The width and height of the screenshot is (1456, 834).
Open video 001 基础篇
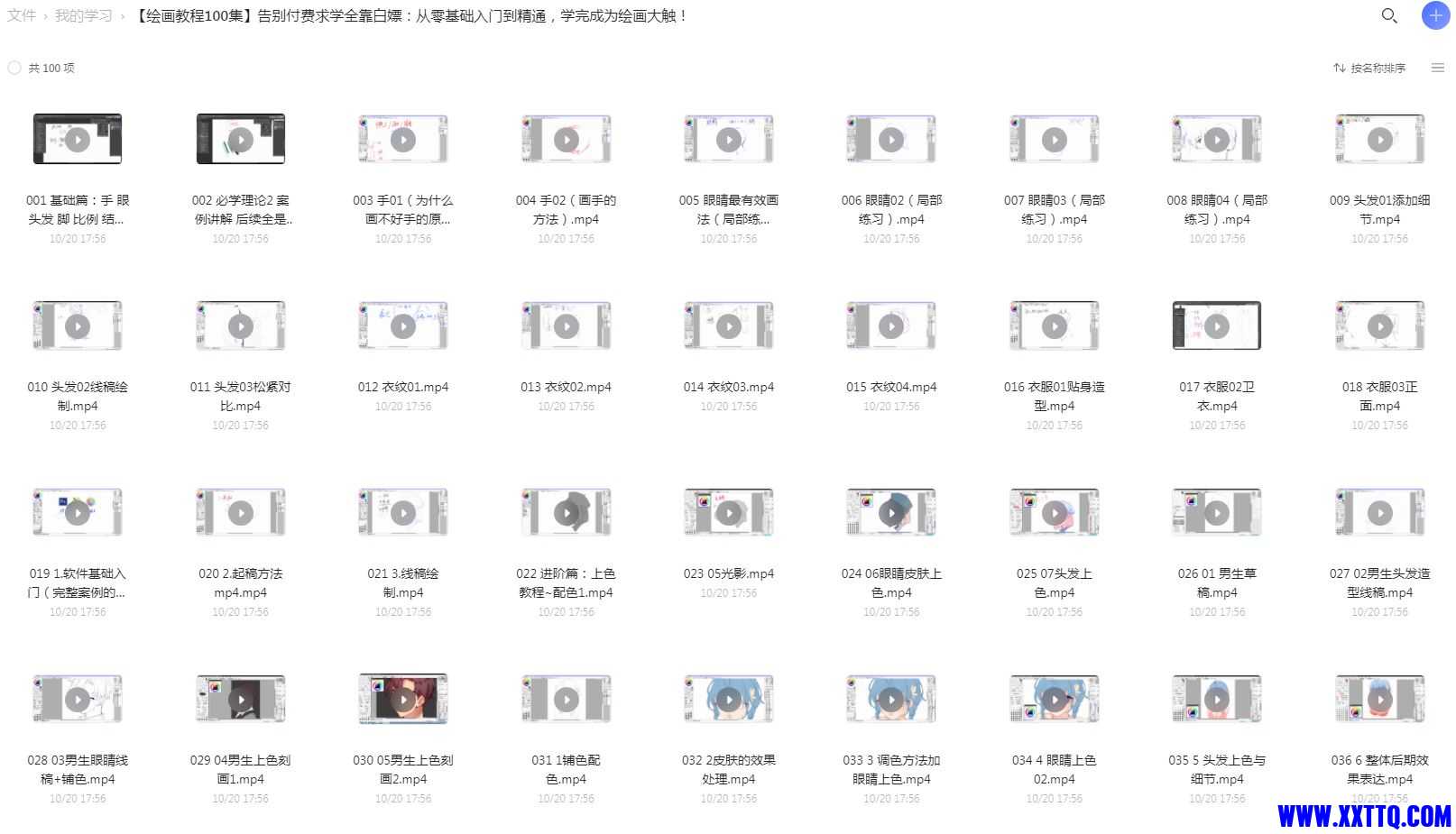pos(78,140)
